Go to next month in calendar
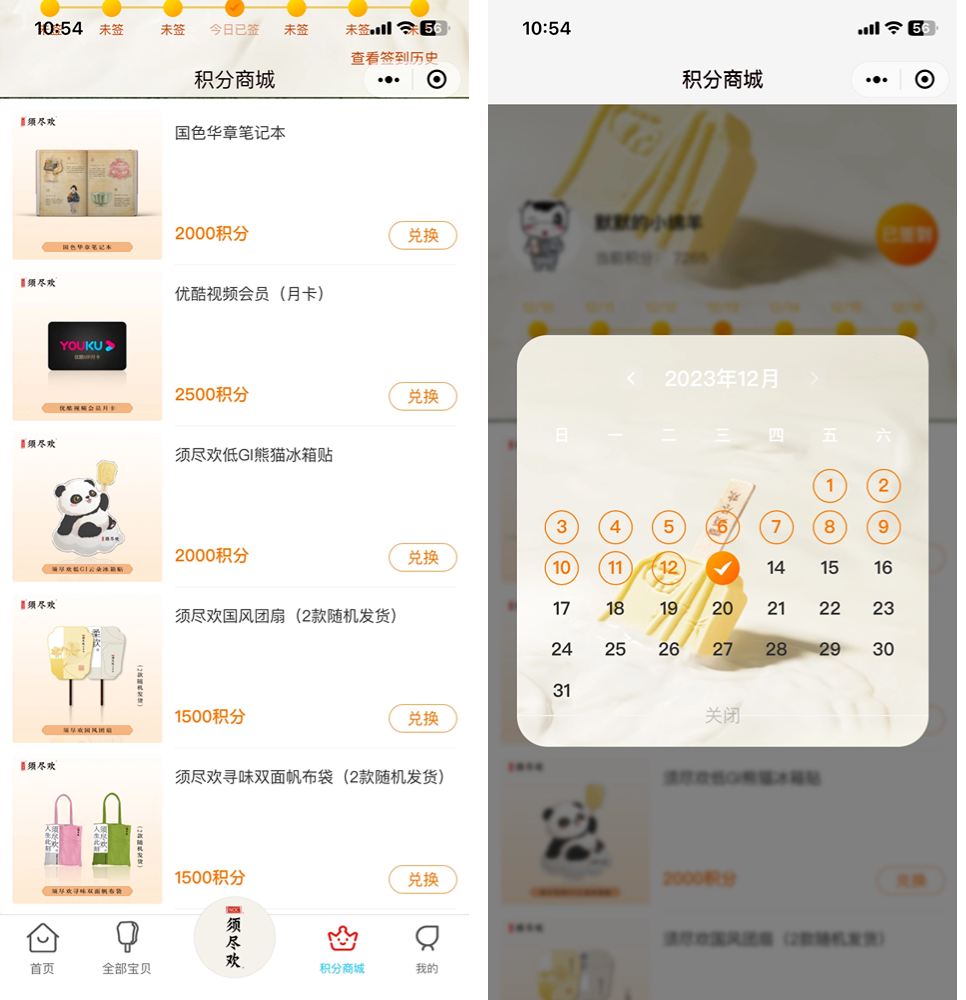This screenshot has height=1000, width=966. click(814, 379)
